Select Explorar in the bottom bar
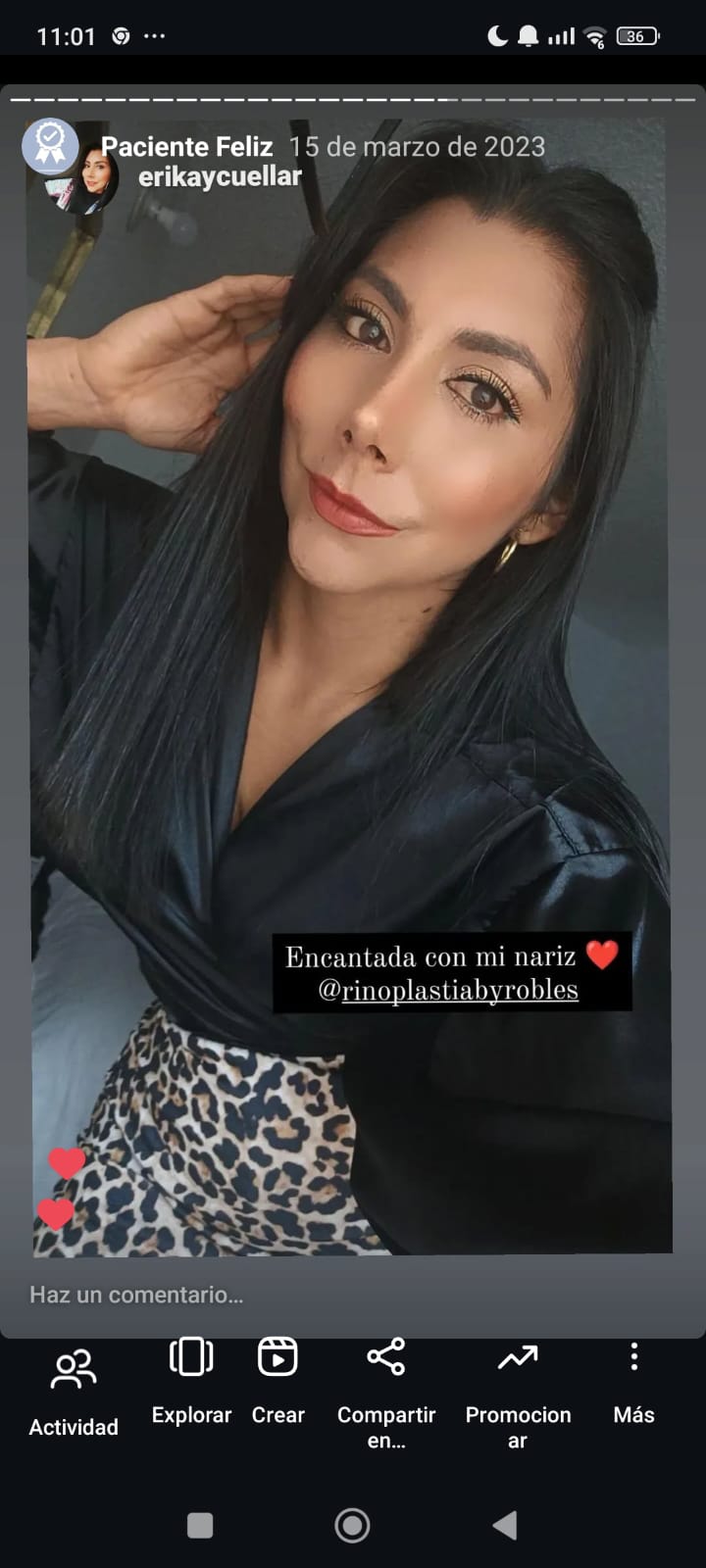 click(x=191, y=1382)
